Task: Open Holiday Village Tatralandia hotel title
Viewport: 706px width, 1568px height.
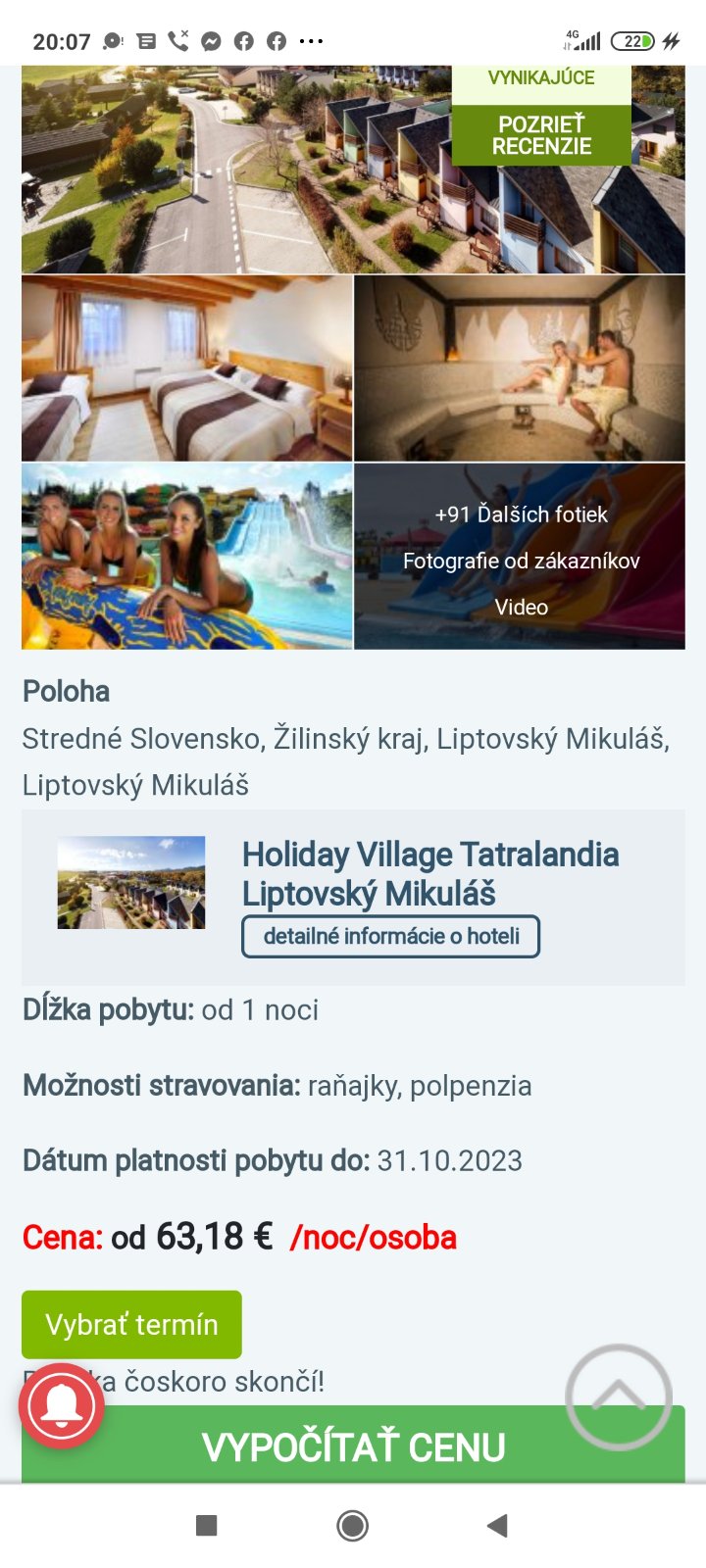Action: click(x=429, y=873)
